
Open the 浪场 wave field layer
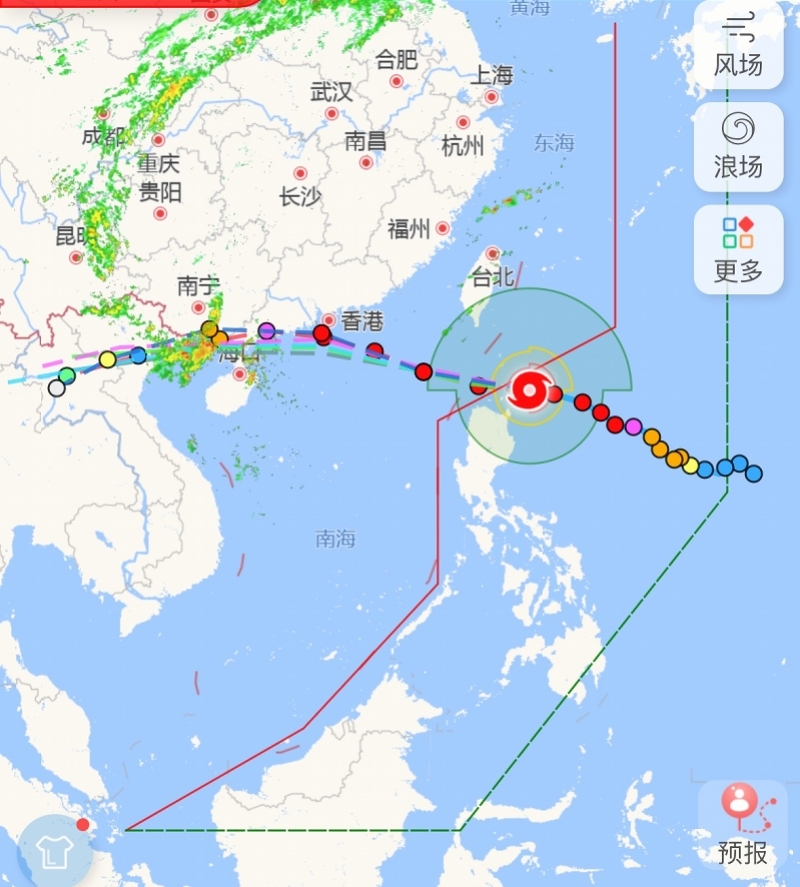tap(738, 146)
